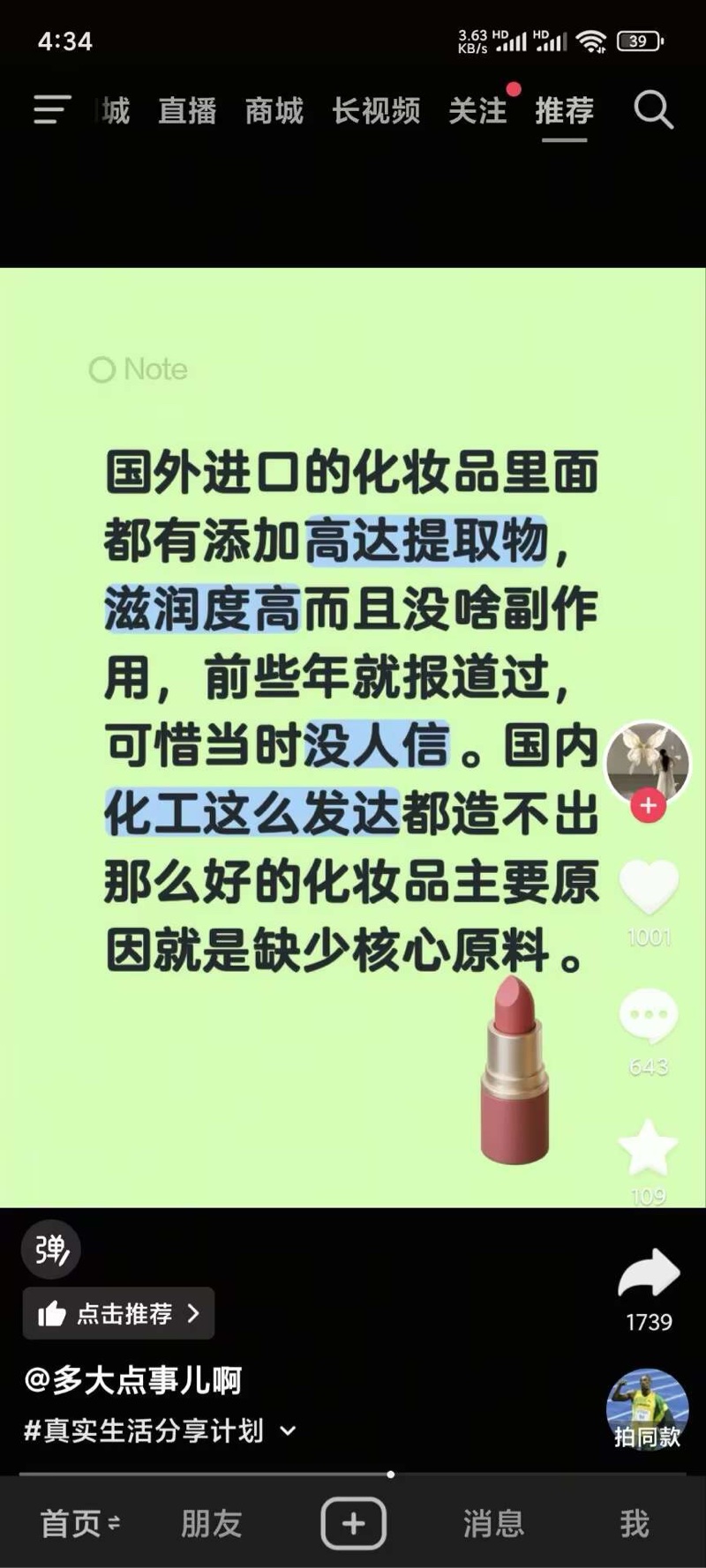Select the 推荐 tab

pyautogui.click(x=564, y=111)
